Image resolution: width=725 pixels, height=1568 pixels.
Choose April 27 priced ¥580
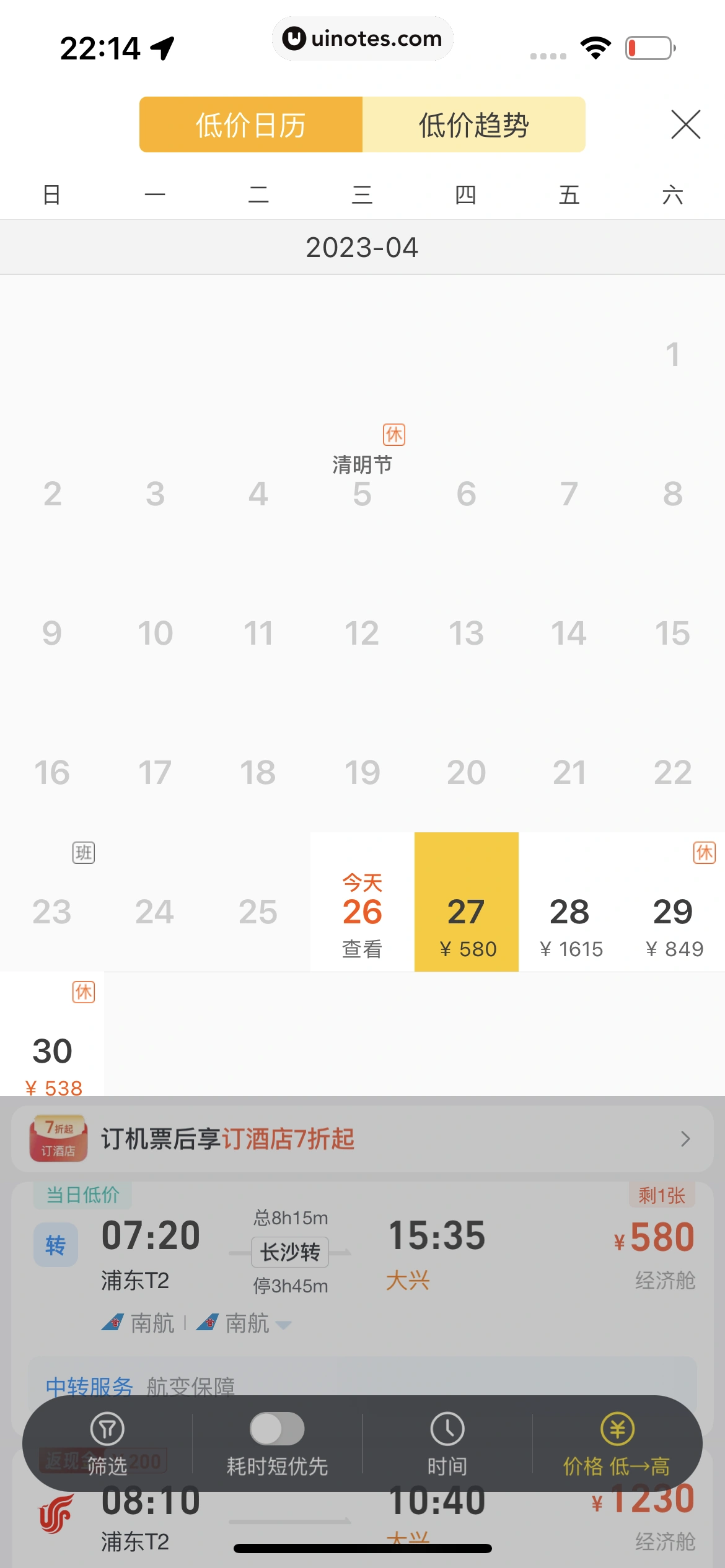466,913
